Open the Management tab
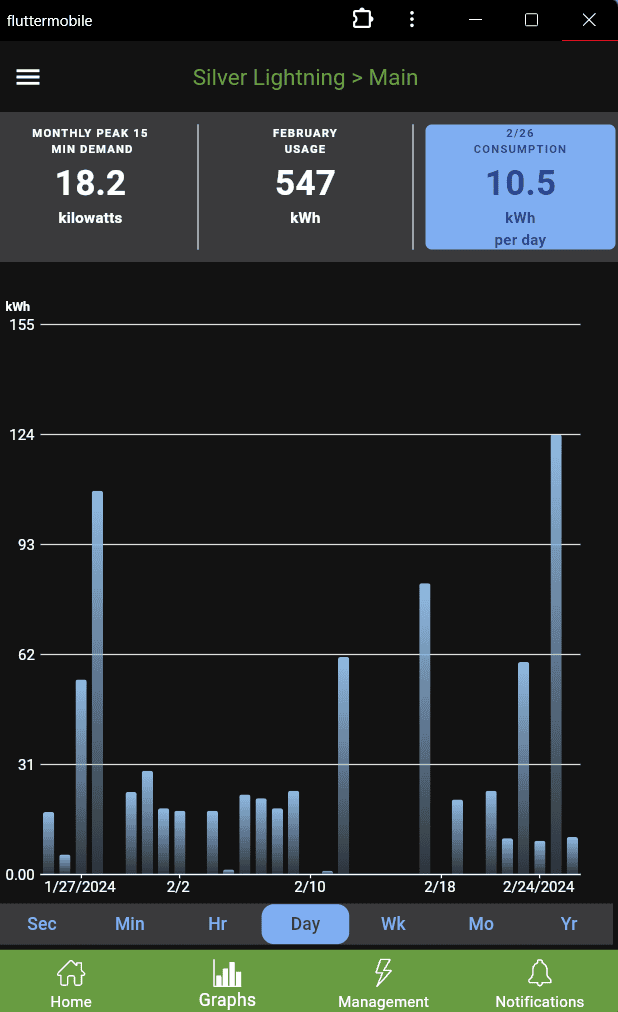Image resolution: width=618 pixels, height=1012 pixels. (x=383, y=983)
